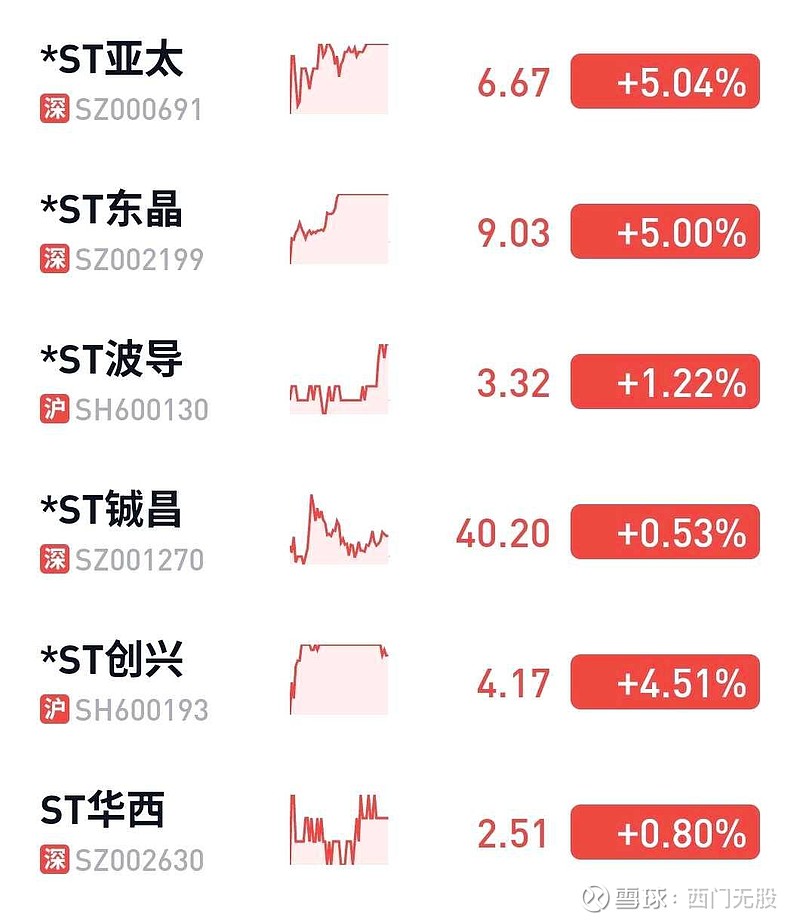
Task: Open the *ST东晶 sparkline chart
Action: (338, 230)
